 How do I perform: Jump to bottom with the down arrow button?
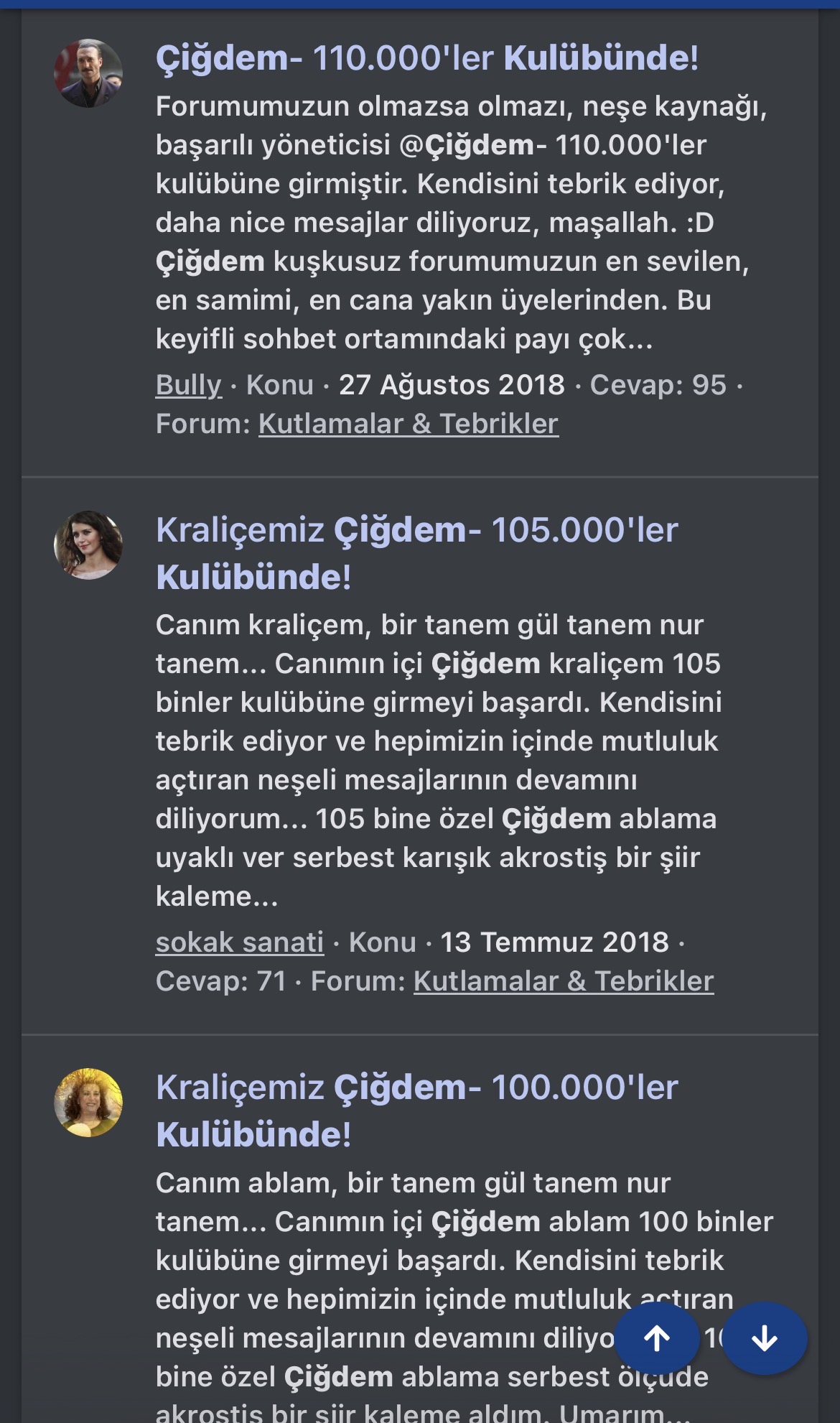pyautogui.click(x=765, y=1338)
